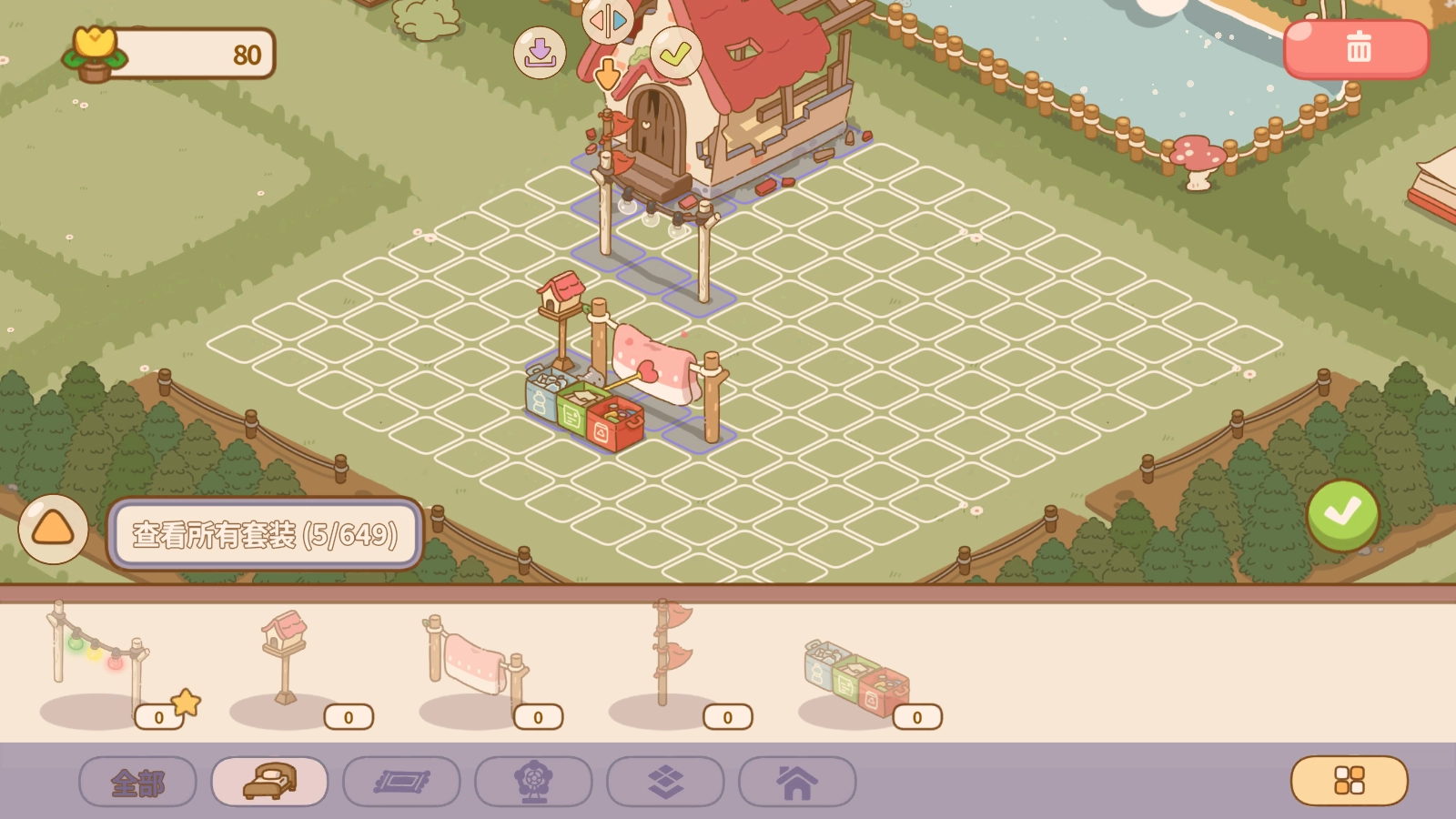The image size is (1456, 819).
Task: Flip the selected item horizontally
Action: pos(607,19)
